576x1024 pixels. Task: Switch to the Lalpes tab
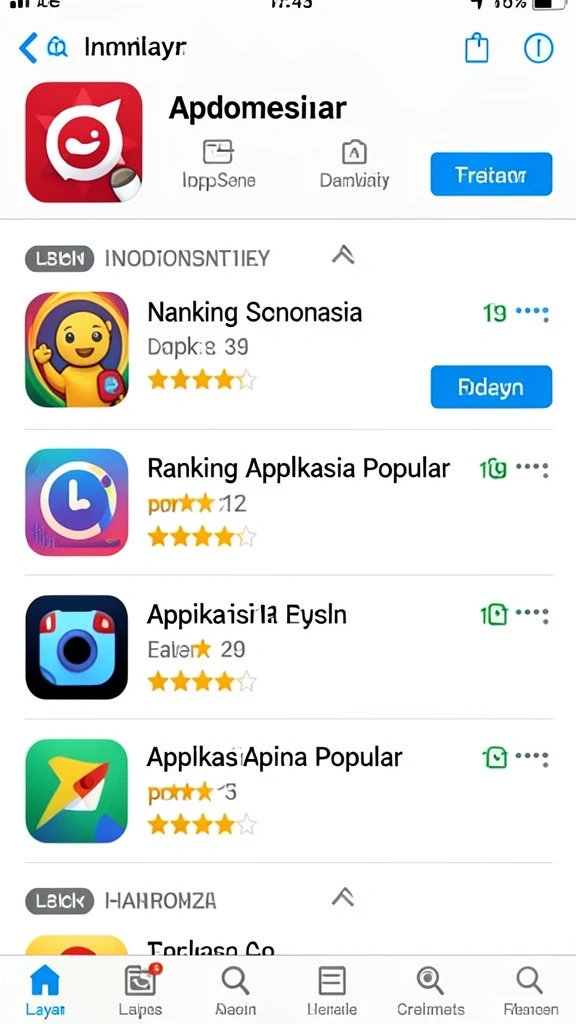(140, 990)
